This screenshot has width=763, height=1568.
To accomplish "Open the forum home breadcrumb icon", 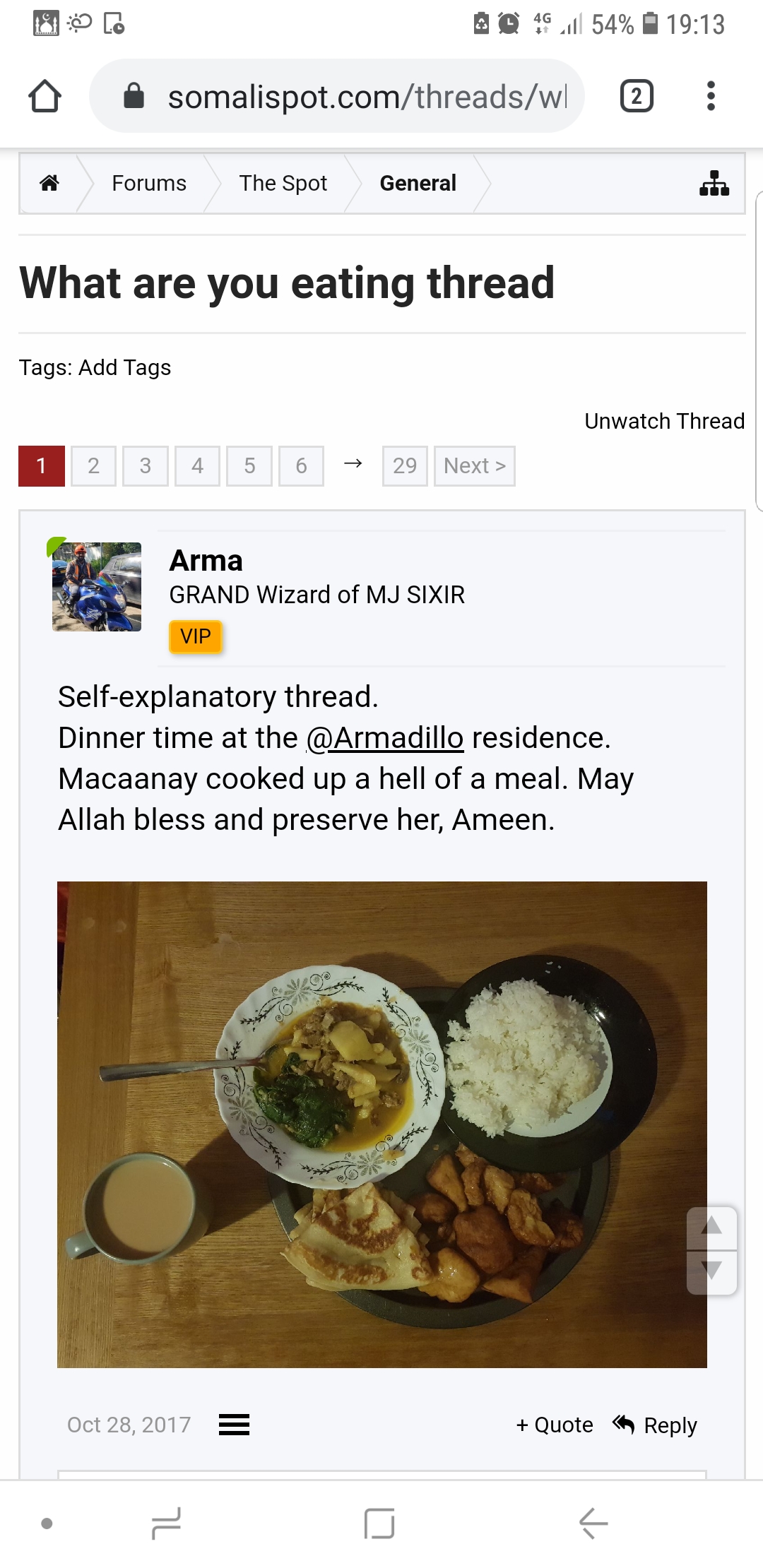I will coord(49,184).
